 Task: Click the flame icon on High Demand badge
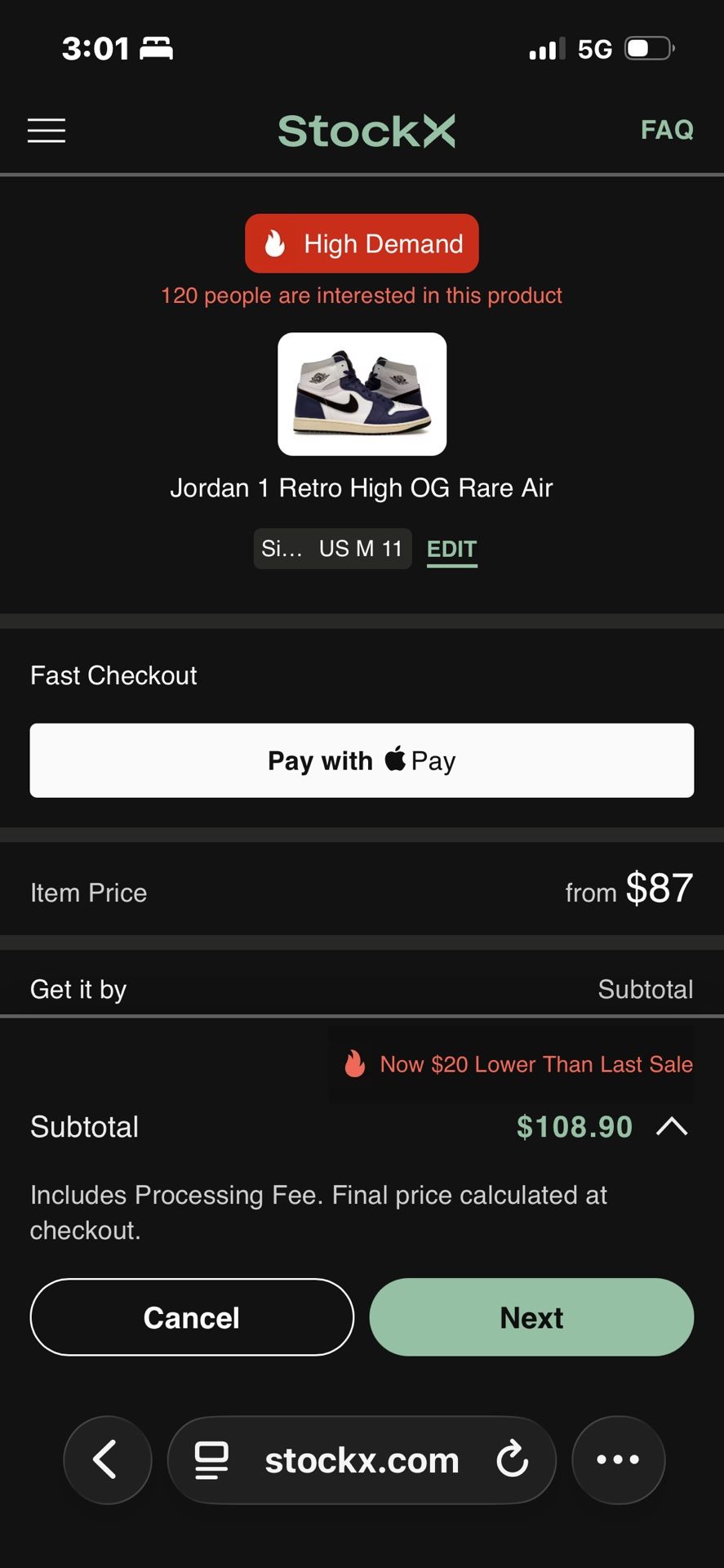[x=275, y=243]
